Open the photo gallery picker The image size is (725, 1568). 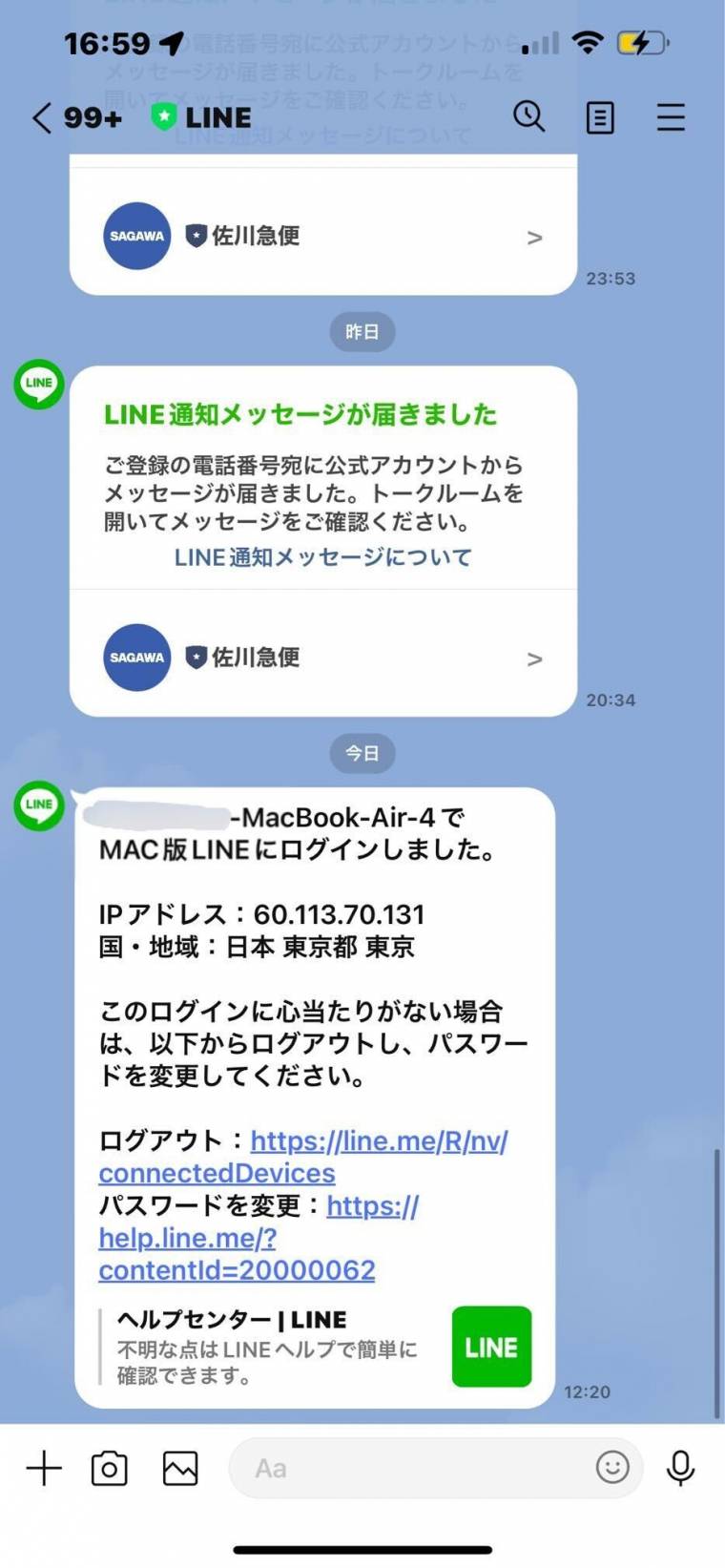click(x=180, y=1468)
